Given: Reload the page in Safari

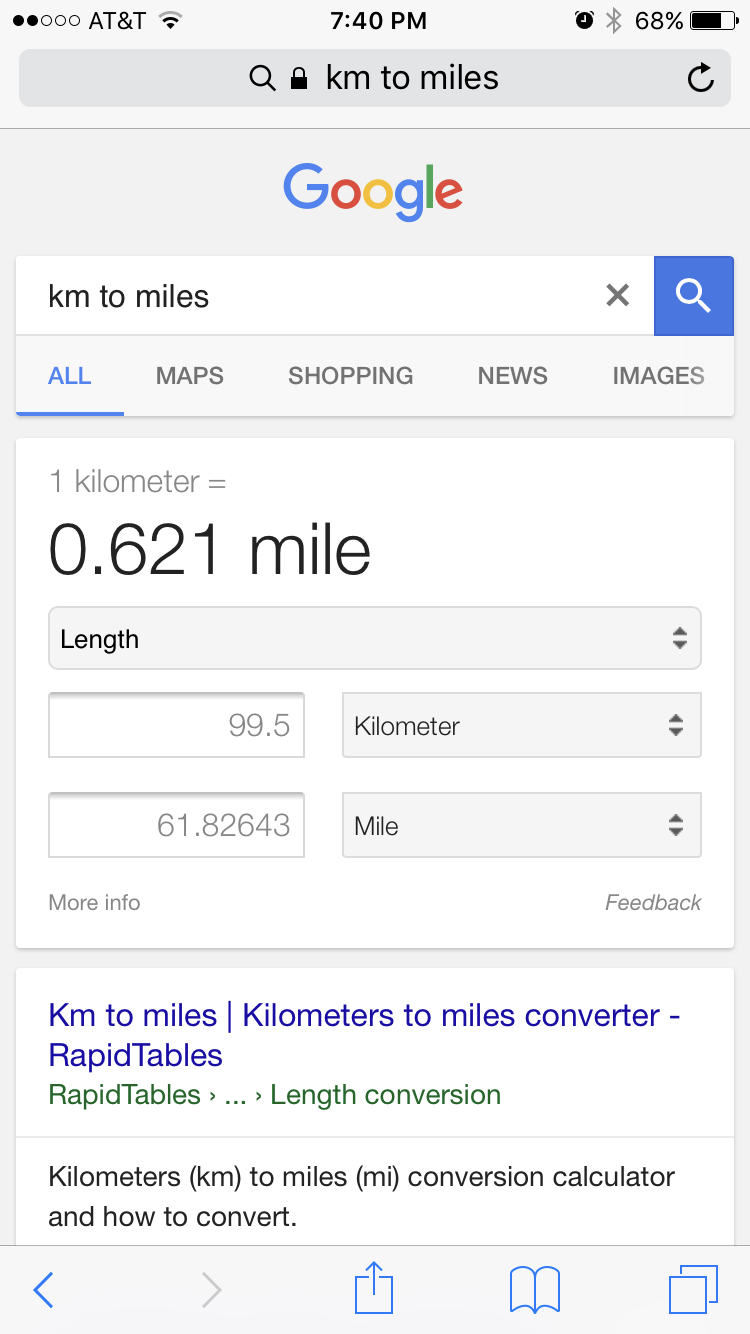Looking at the screenshot, I should point(701,78).
